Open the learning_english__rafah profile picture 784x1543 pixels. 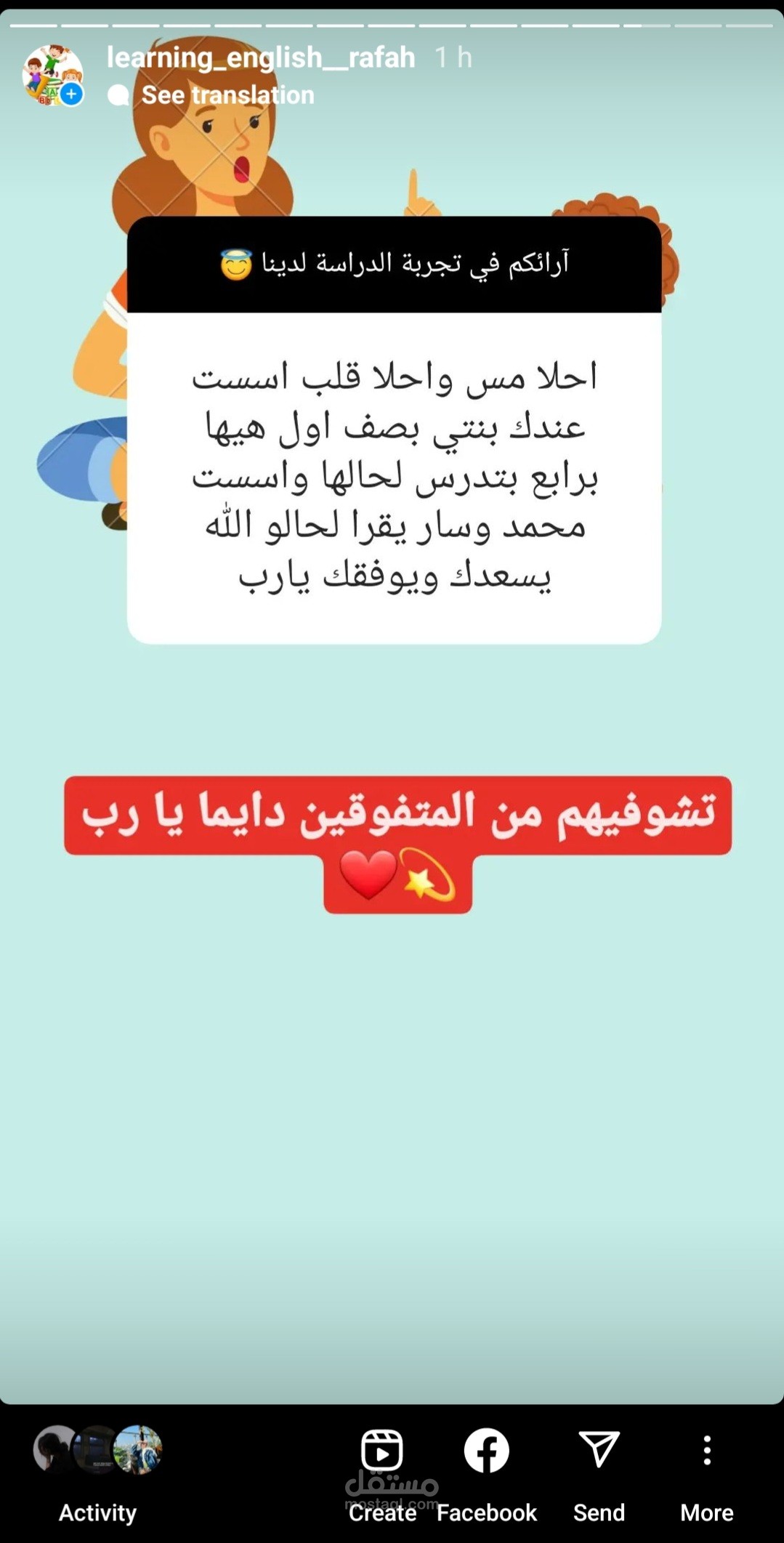point(52,76)
